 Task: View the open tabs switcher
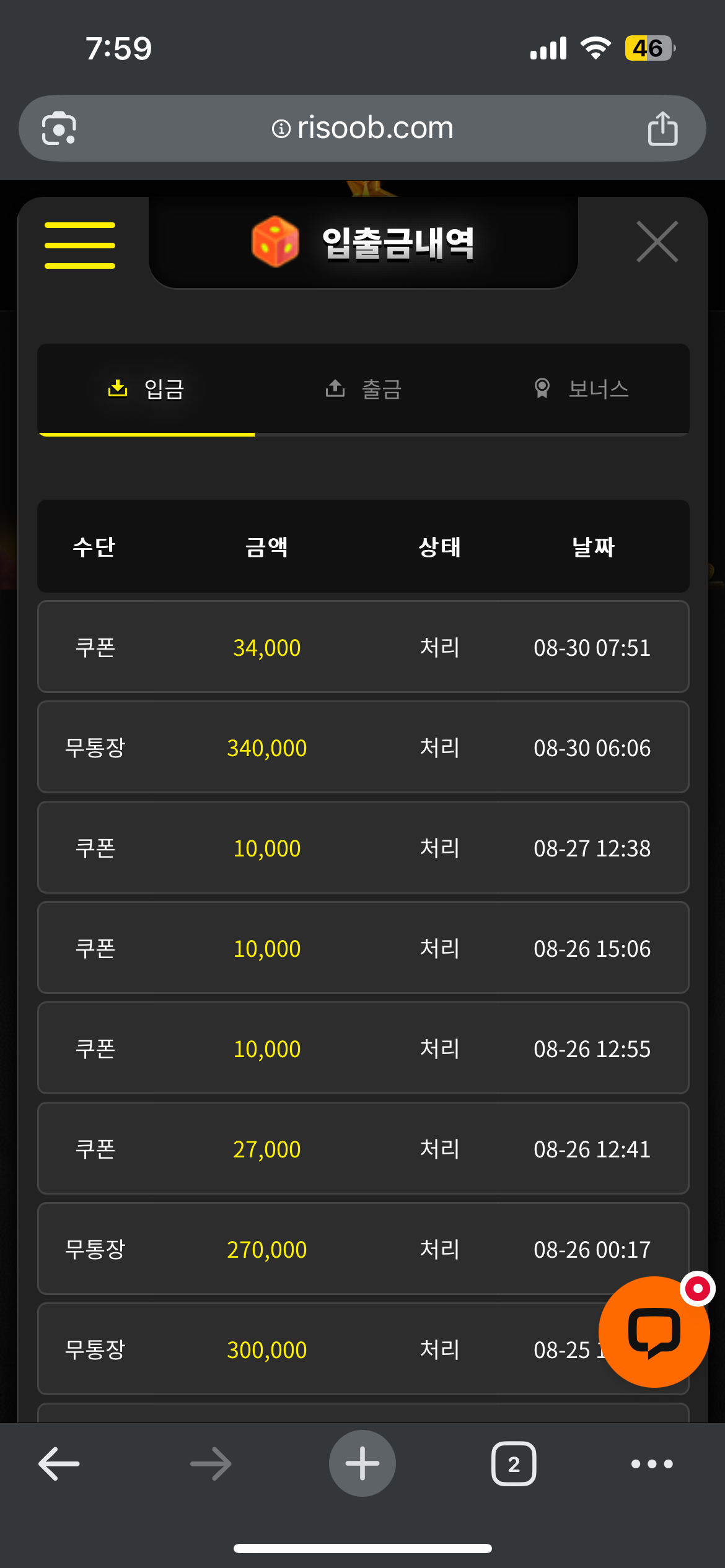pyautogui.click(x=514, y=1464)
